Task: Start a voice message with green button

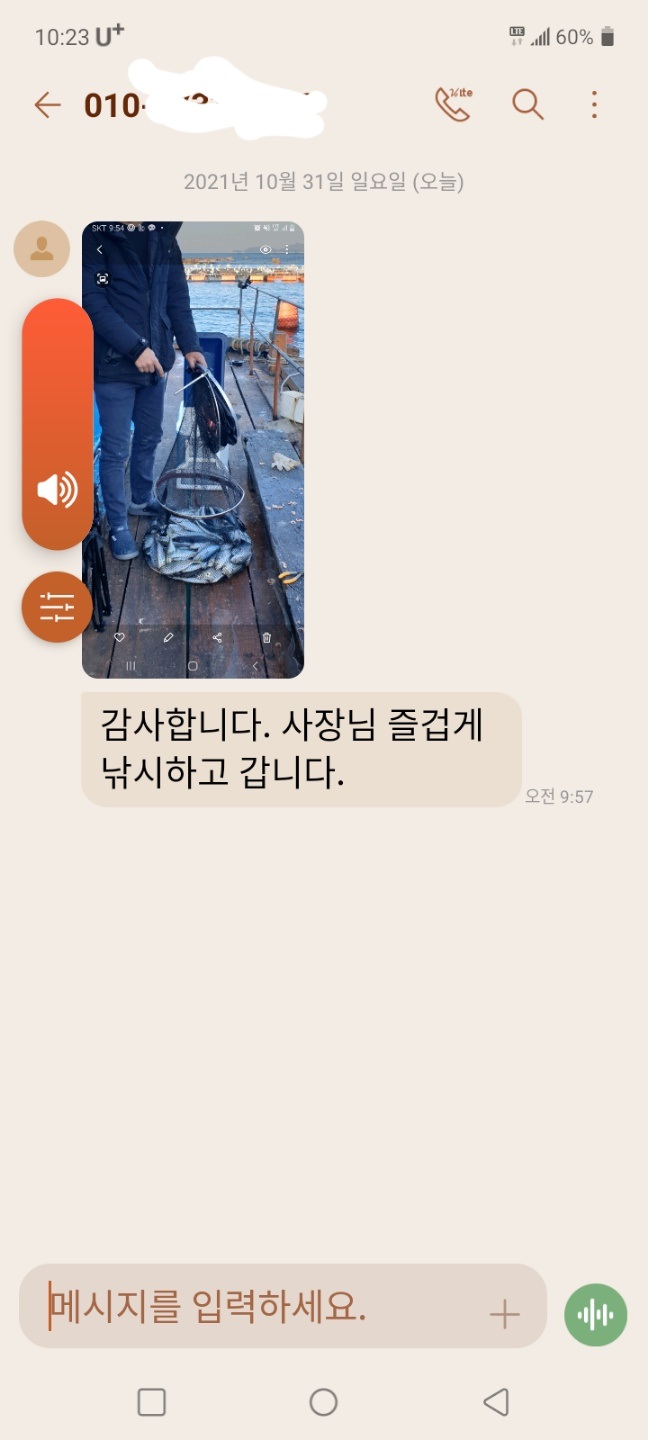Action: coord(595,1314)
